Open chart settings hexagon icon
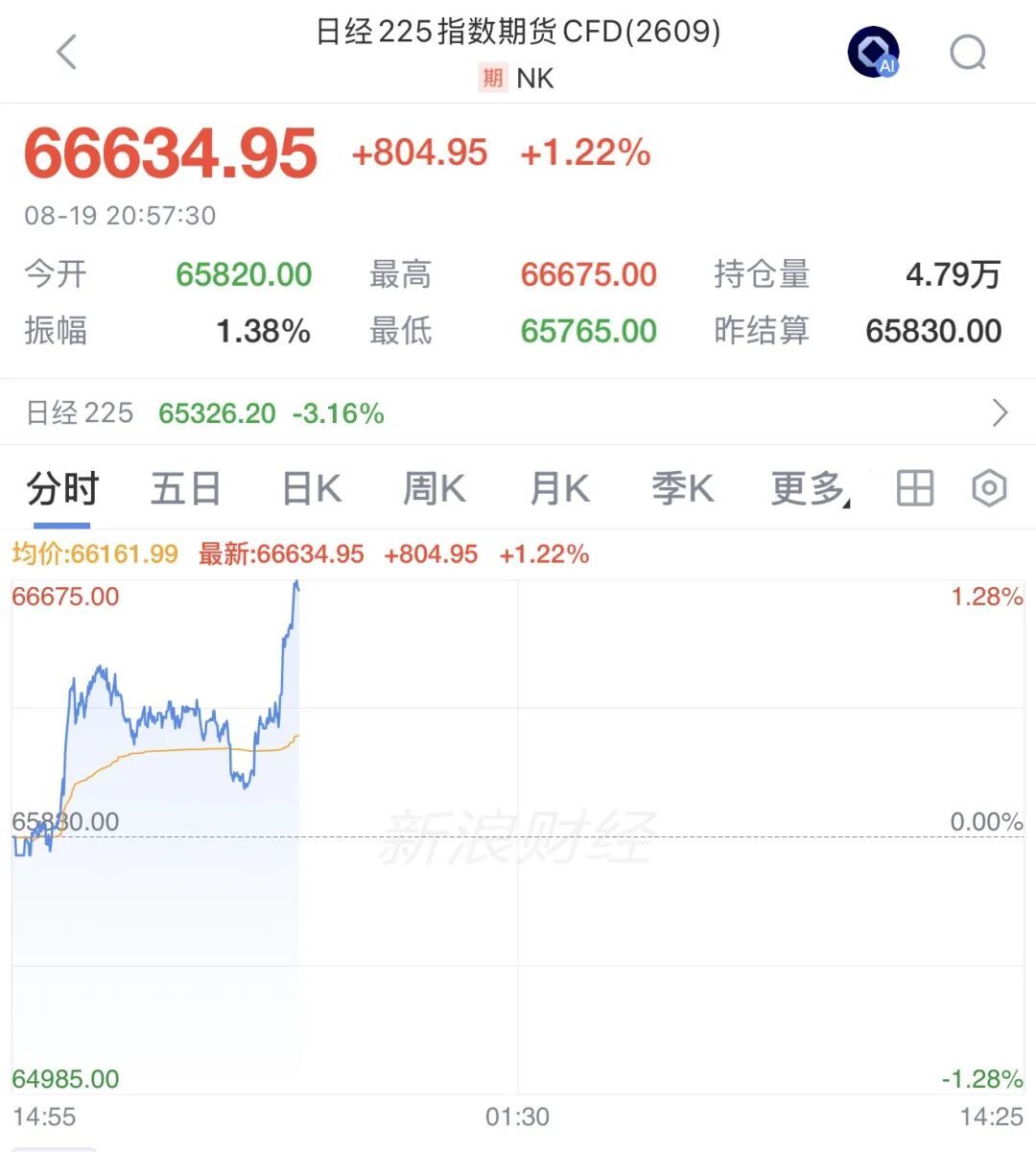Image resolution: width=1036 pixels, height=1152 pixels. point(989,489)
